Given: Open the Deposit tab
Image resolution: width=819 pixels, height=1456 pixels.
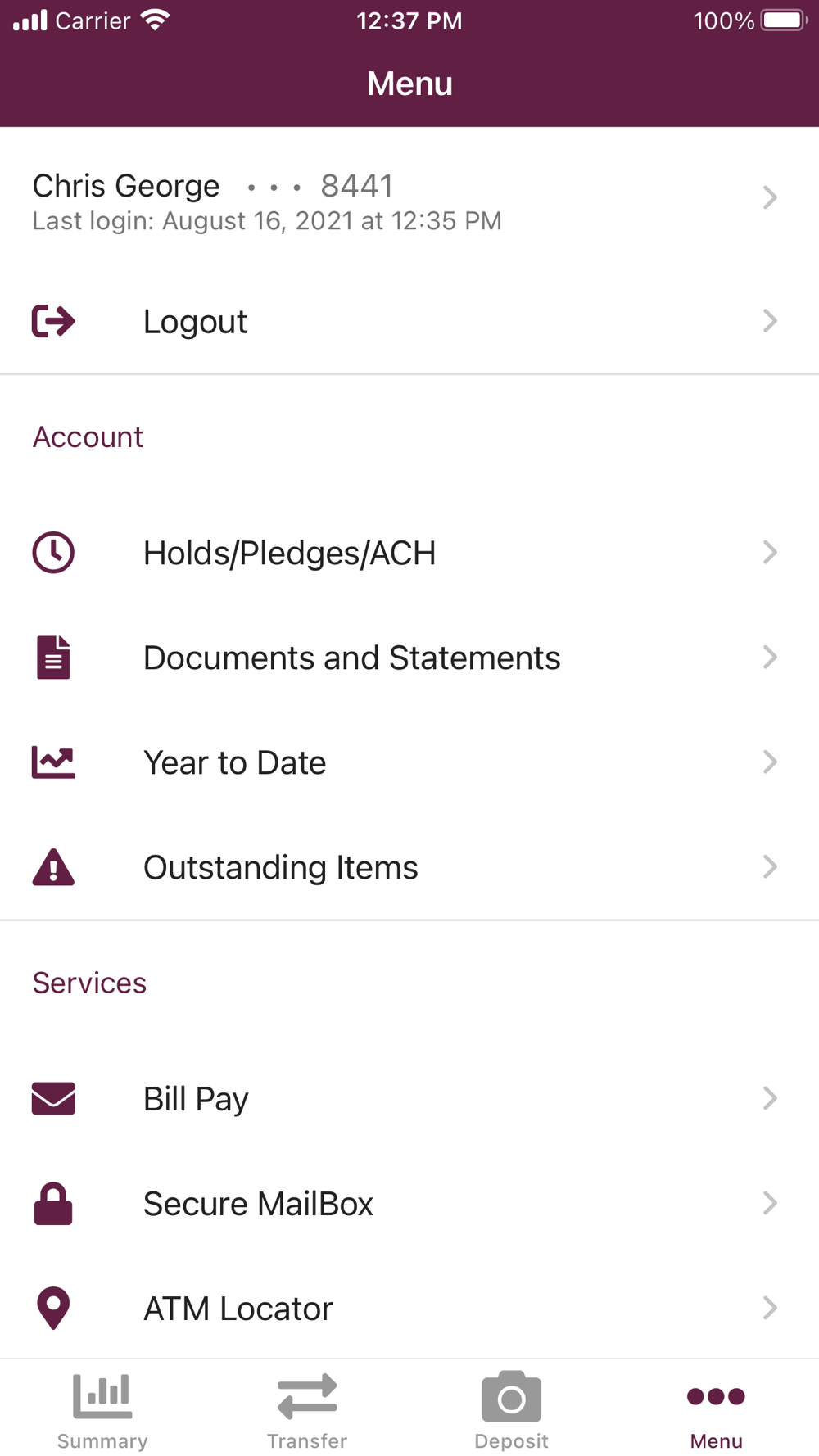Looking at the screenshot, I should click(512, 1410).
